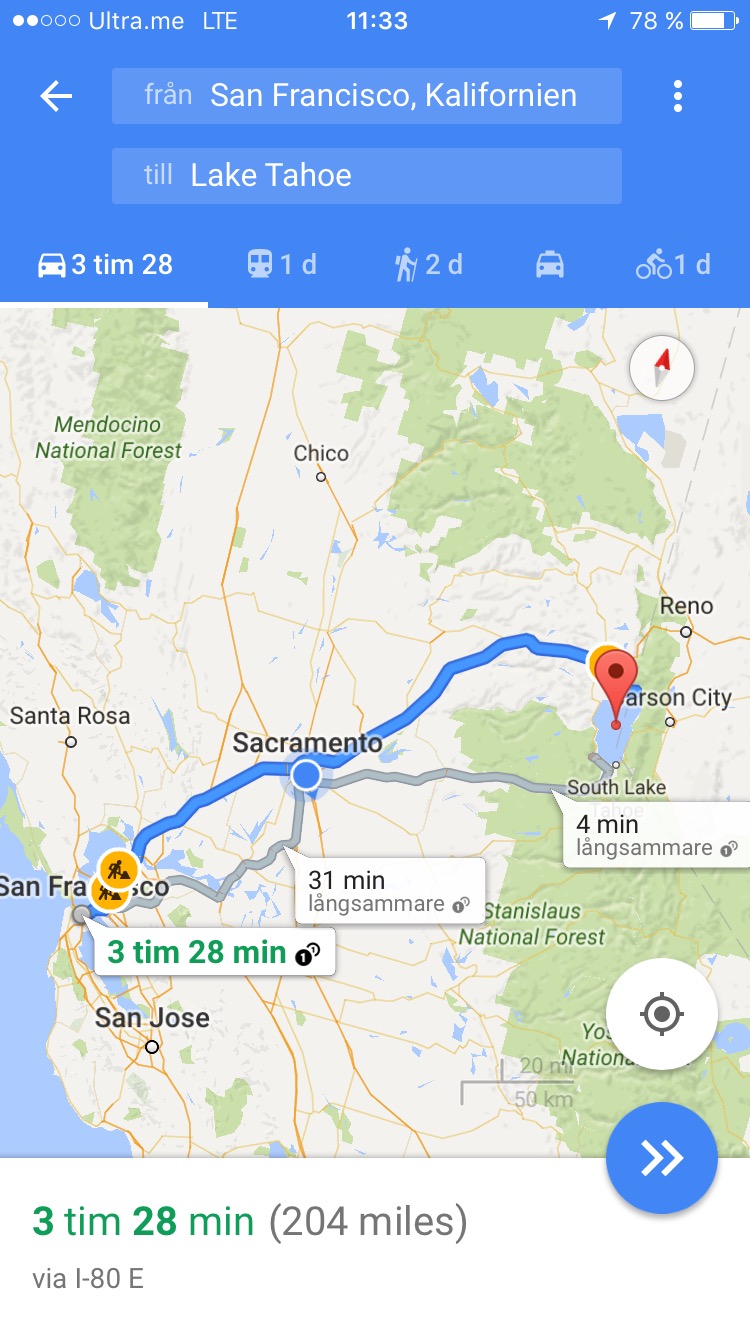
Task: Open the three-dot overflow menu
Action: [x=678, y=96]
